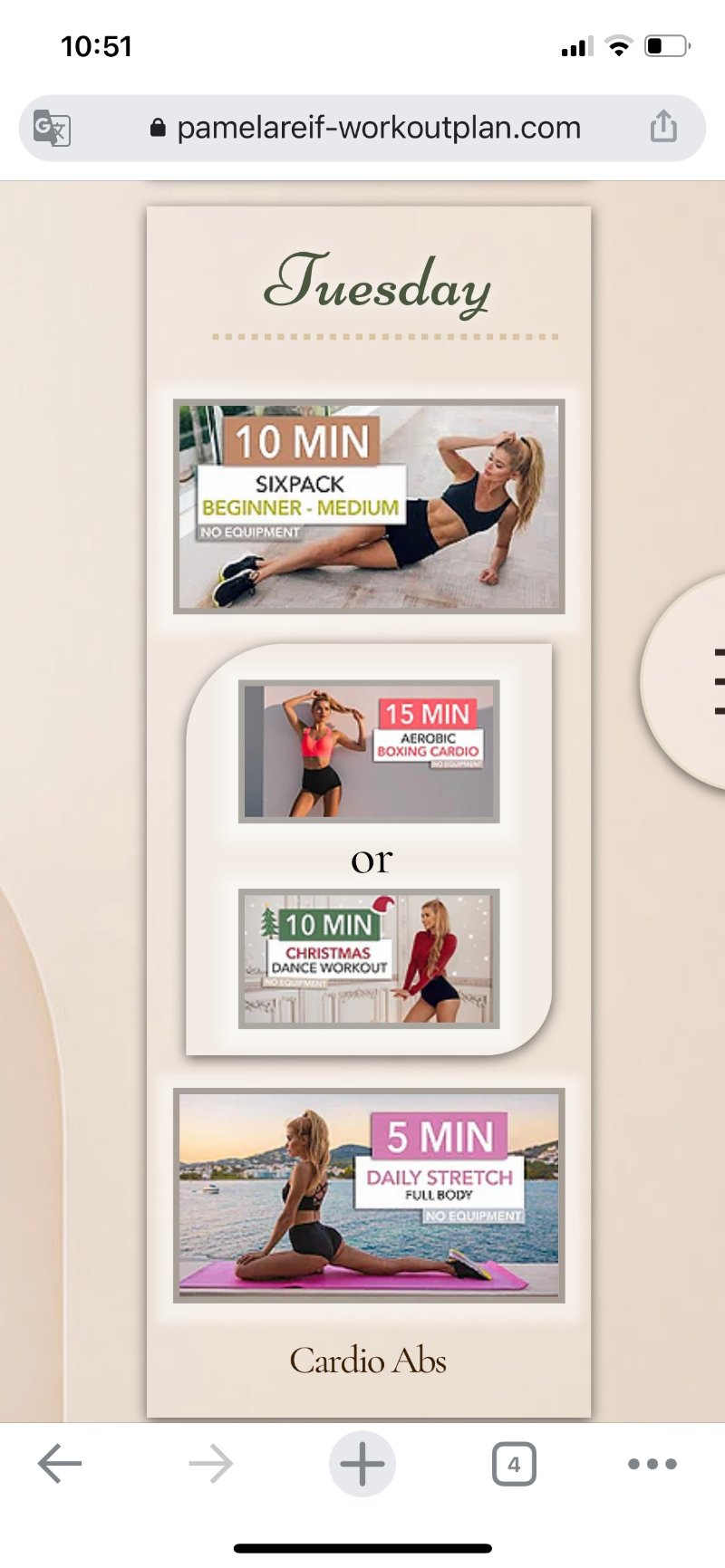Open the translate page icon
Screen dimensions: 725x1568
point(52,128)
